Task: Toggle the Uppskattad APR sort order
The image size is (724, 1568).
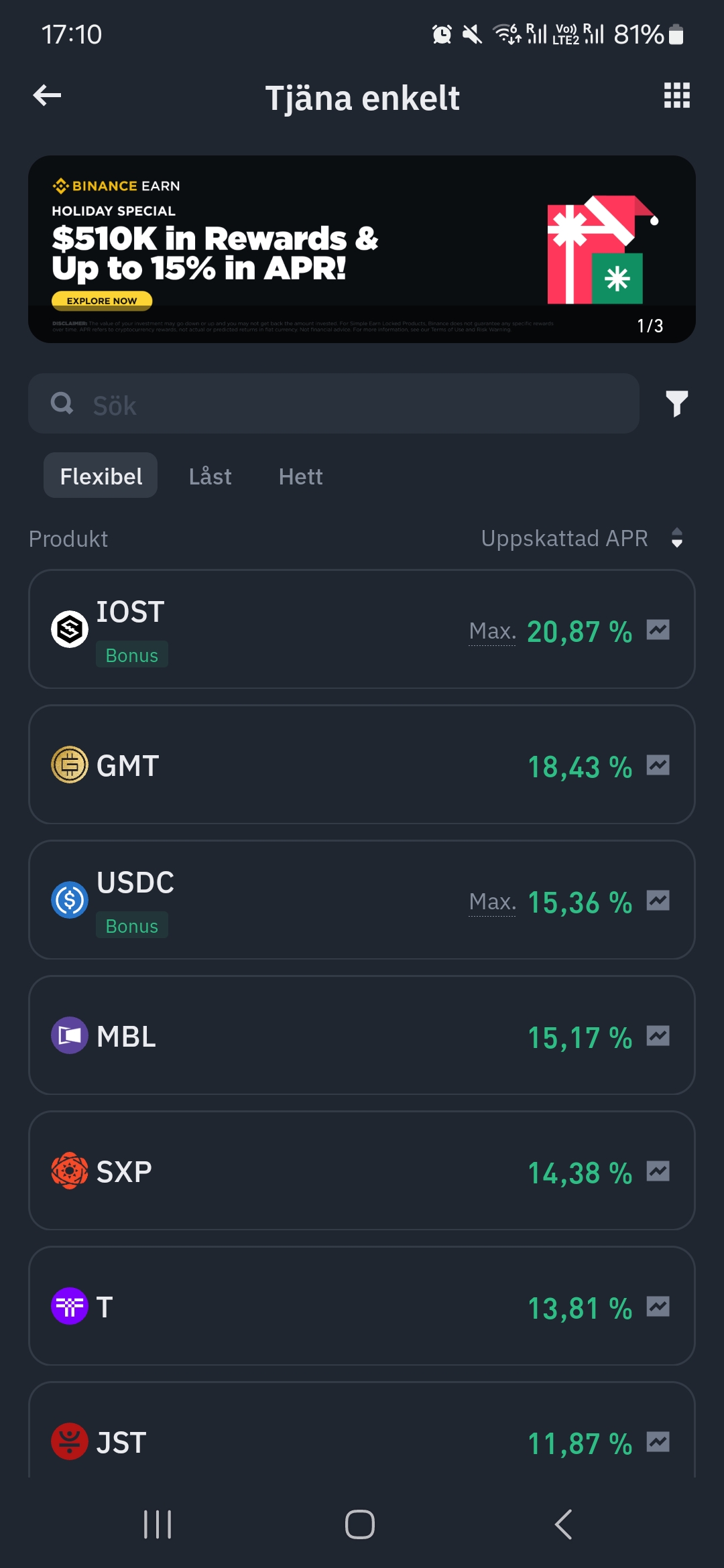Action: [676, 537]
